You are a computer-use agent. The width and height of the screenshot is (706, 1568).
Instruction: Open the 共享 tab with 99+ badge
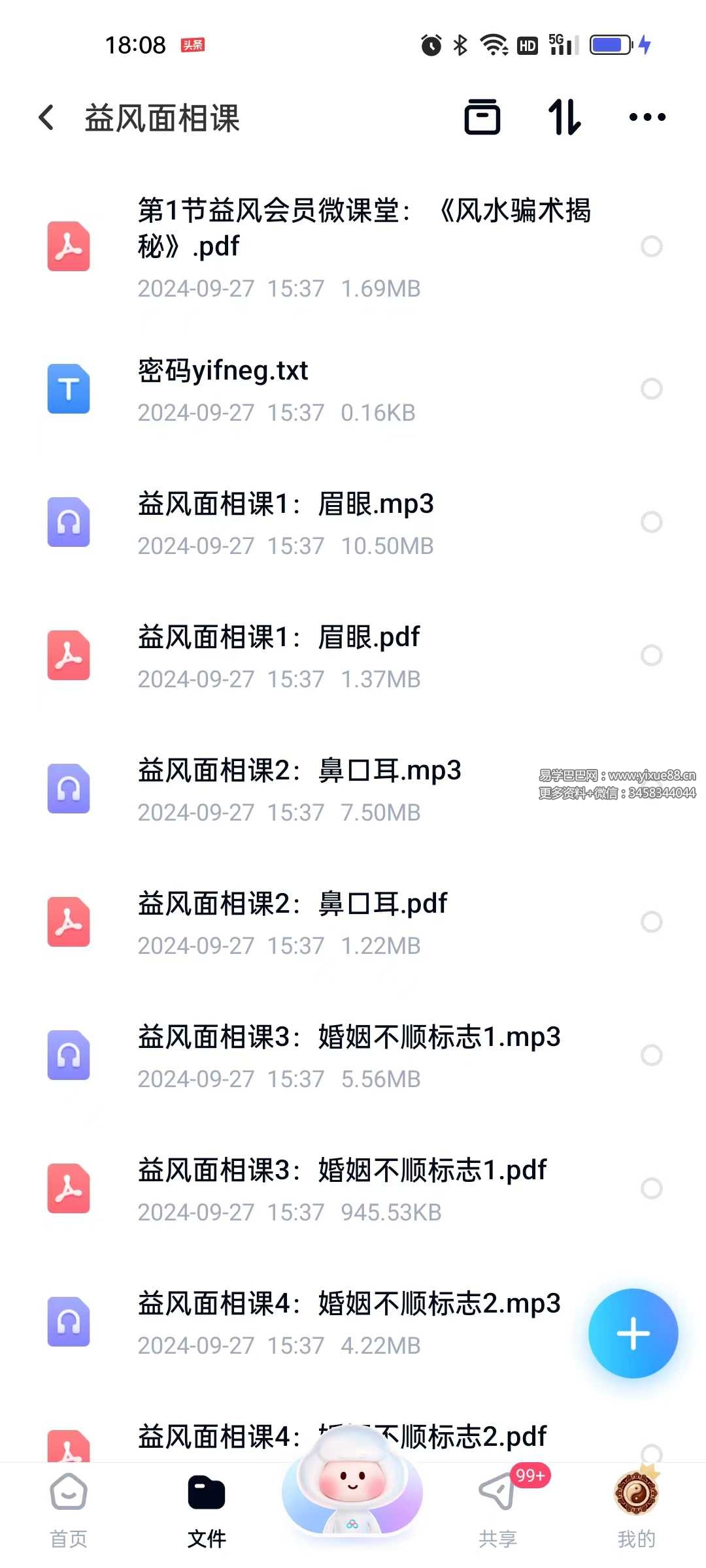click(x=499, y=1503)
